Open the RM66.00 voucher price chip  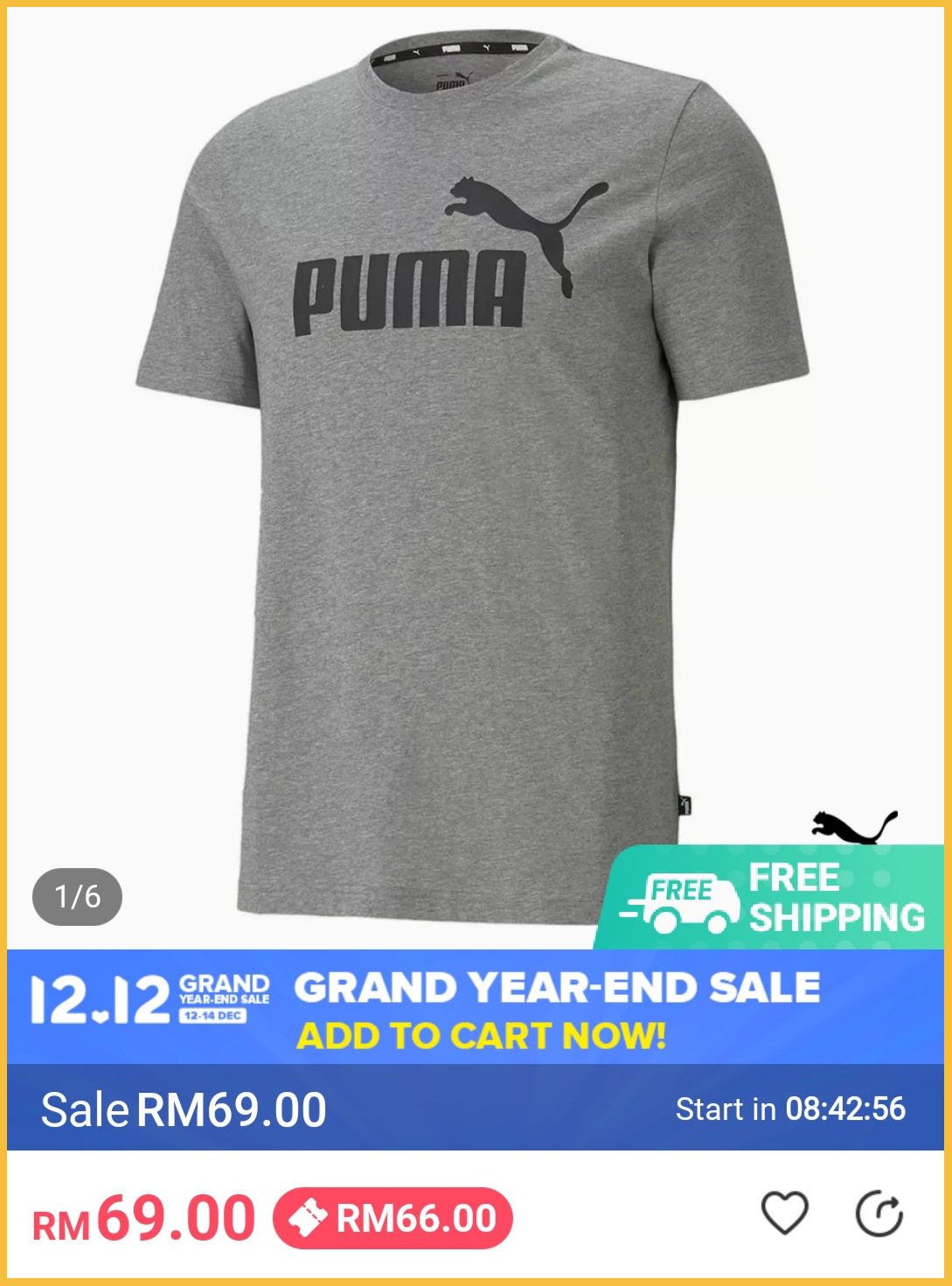click(x=393, y=1218)
